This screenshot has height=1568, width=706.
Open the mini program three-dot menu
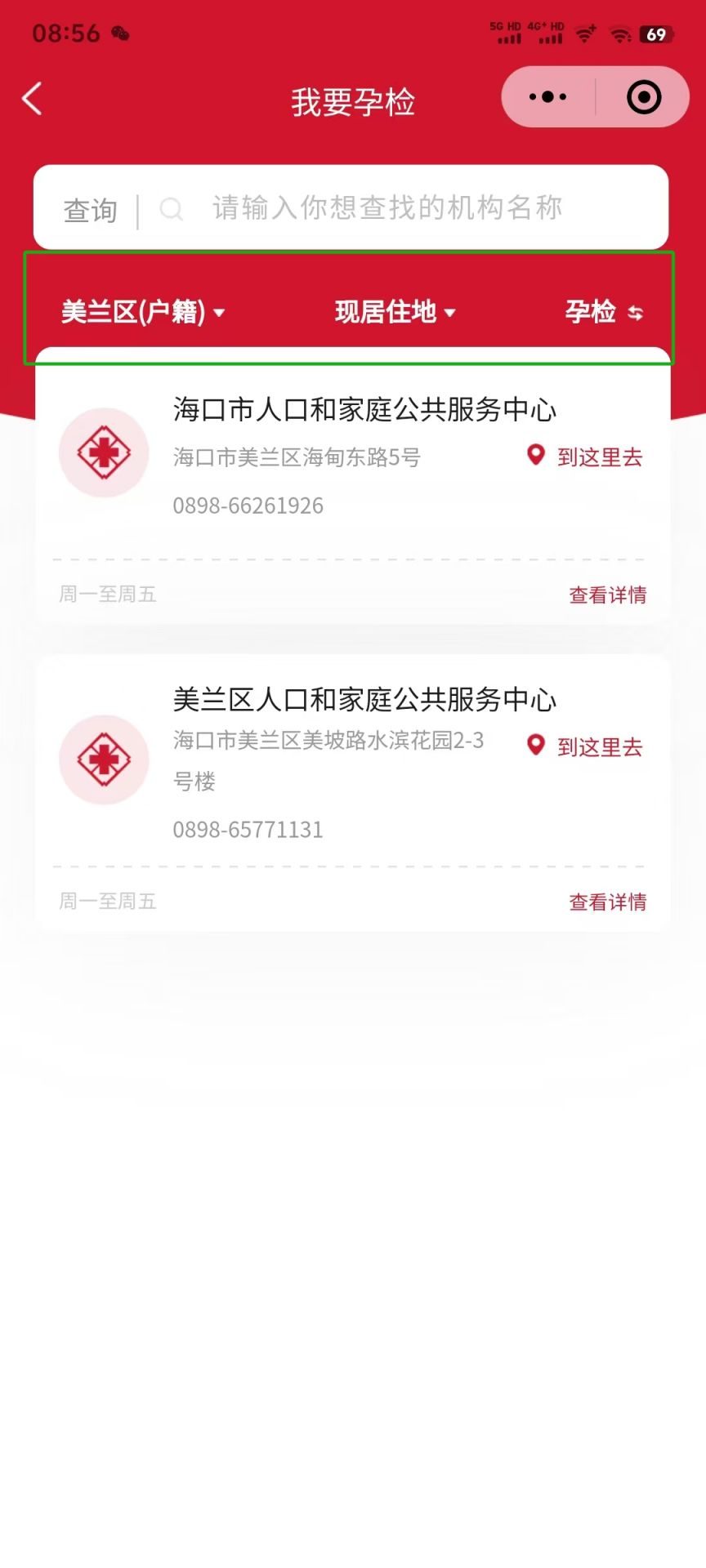pos(547,97)
